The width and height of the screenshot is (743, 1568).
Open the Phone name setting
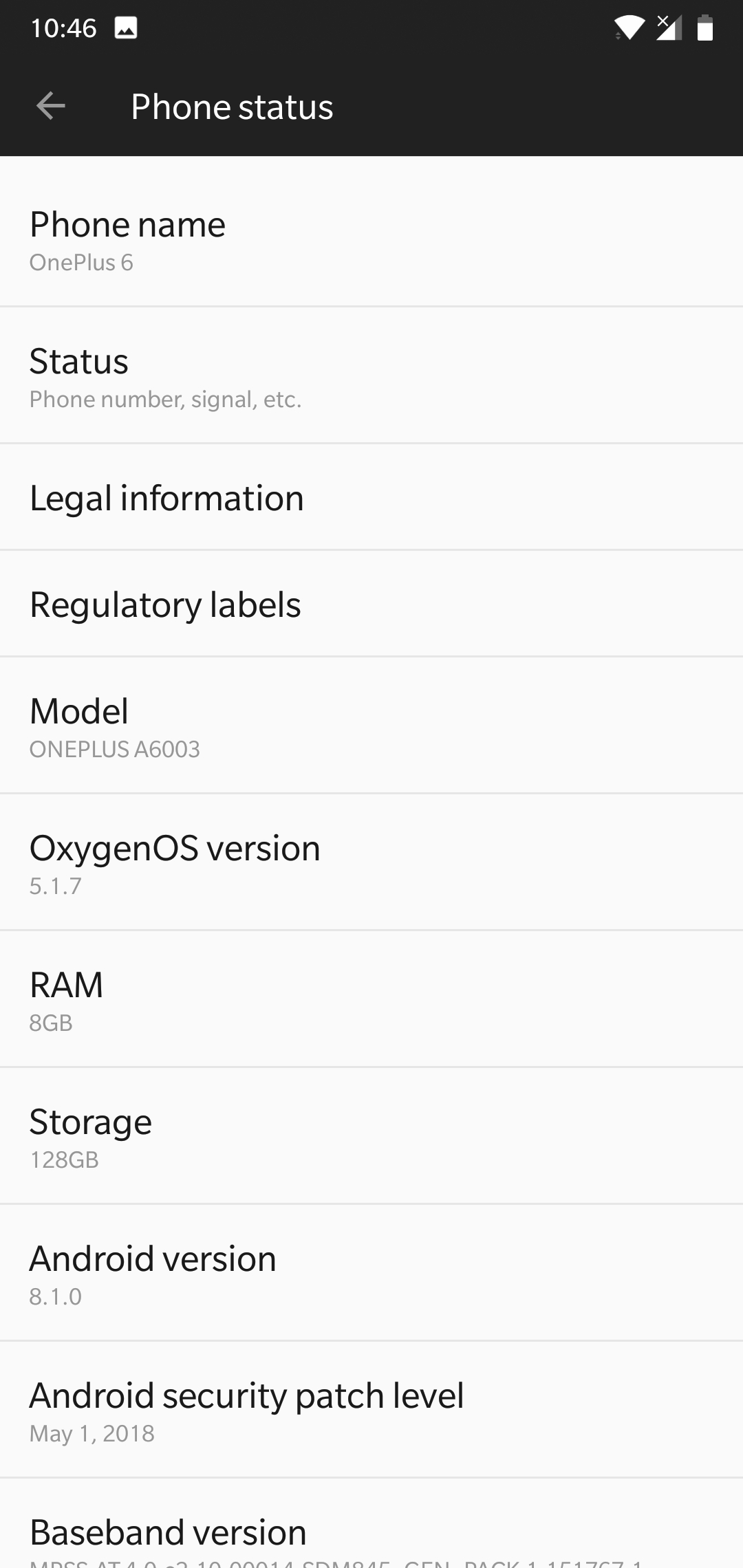point(371,239)
